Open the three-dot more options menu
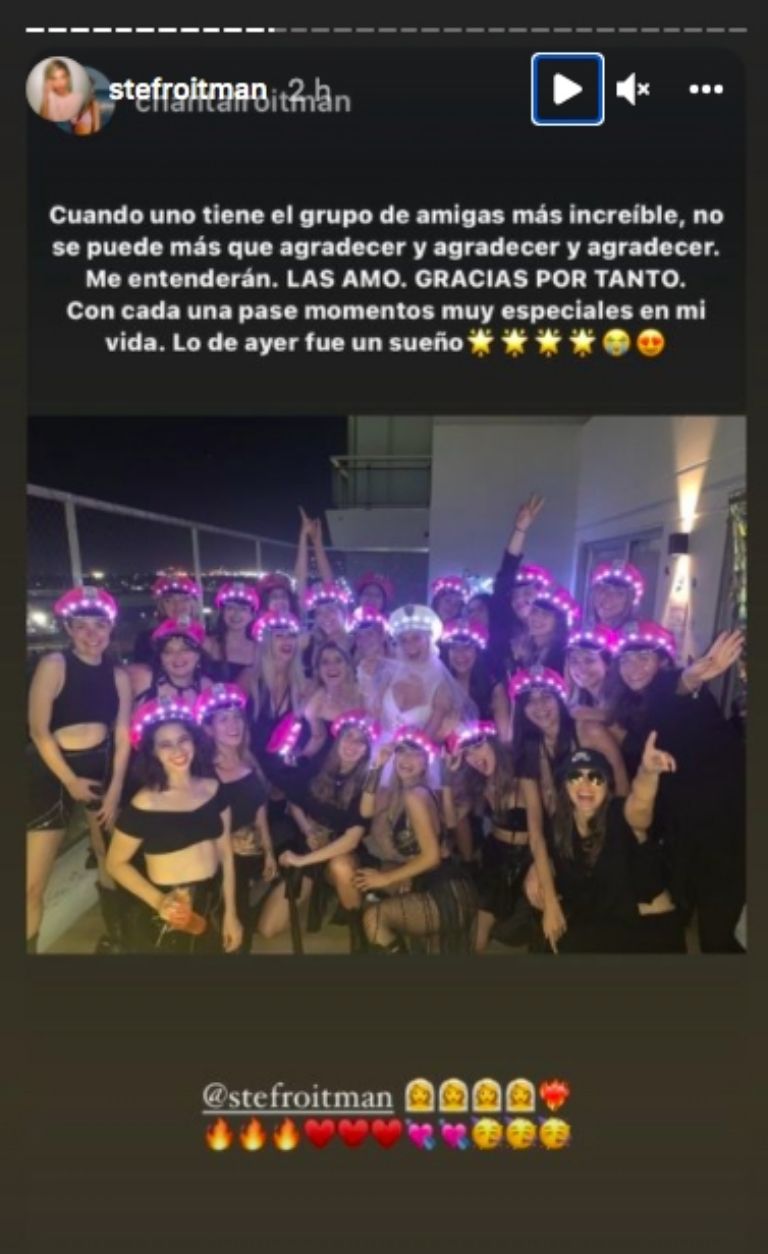 [705, 90]
